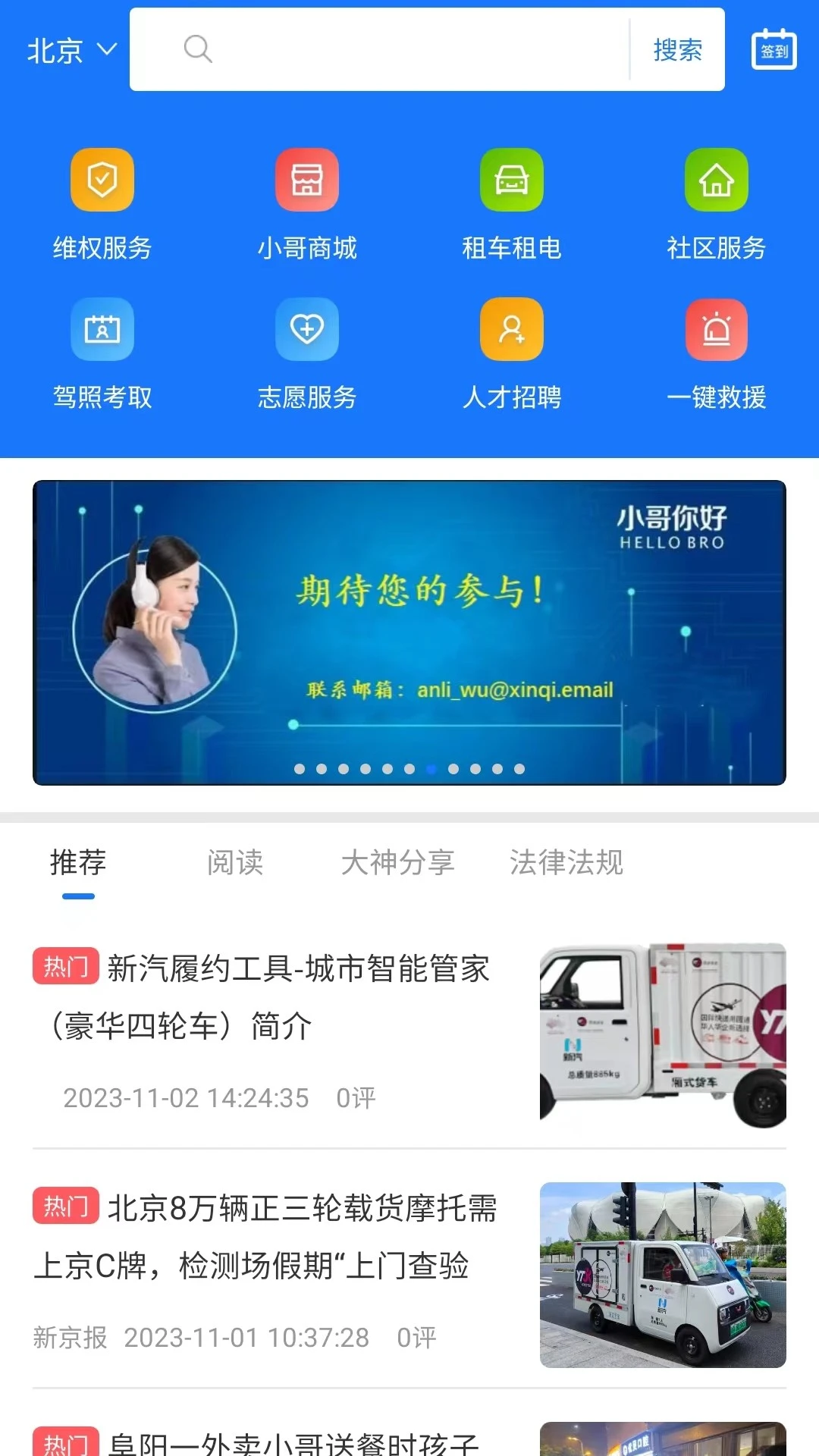Open the 大神分享 tab
The image size is (819, 1456).
pyautogui.click(x=400, y=862)
